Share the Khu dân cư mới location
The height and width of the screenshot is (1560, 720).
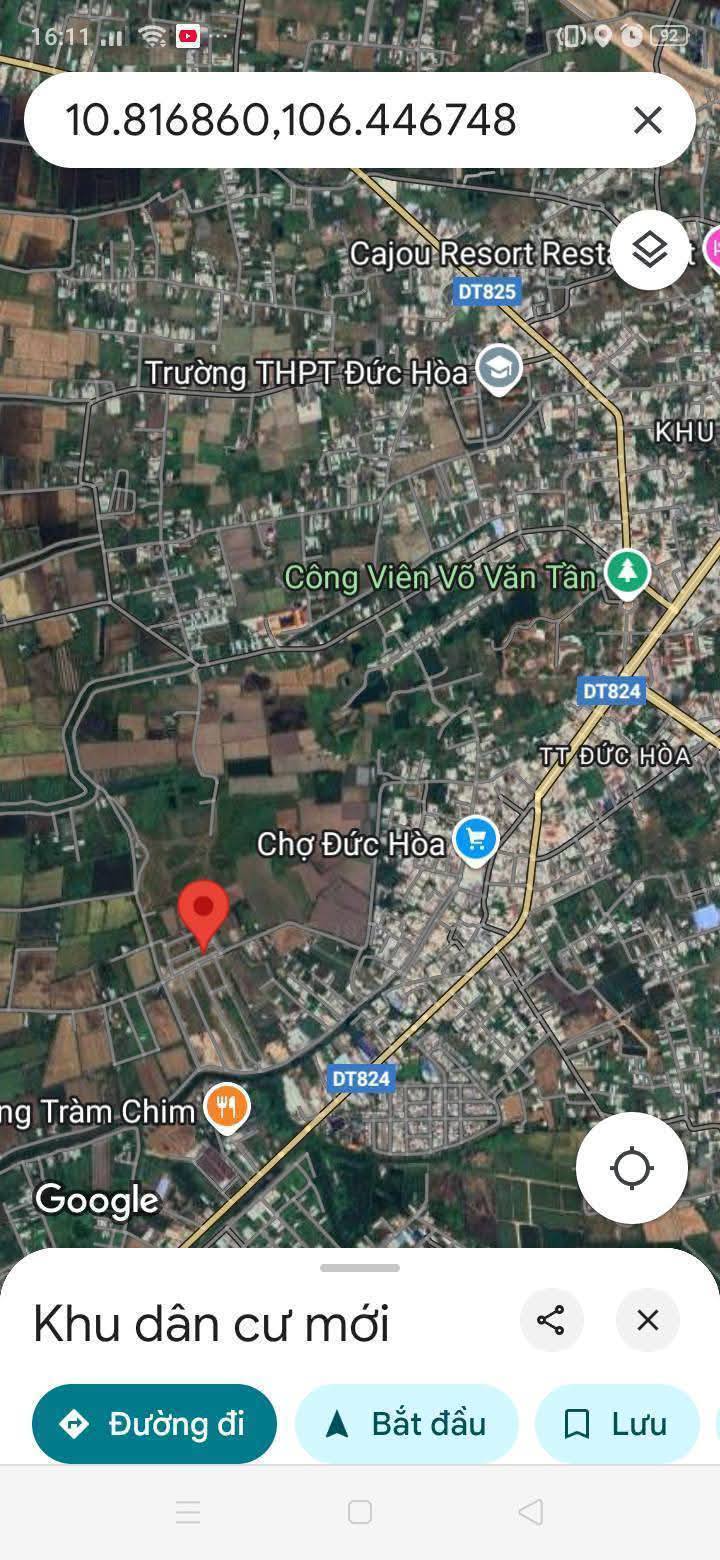[x=551, y=1320]
